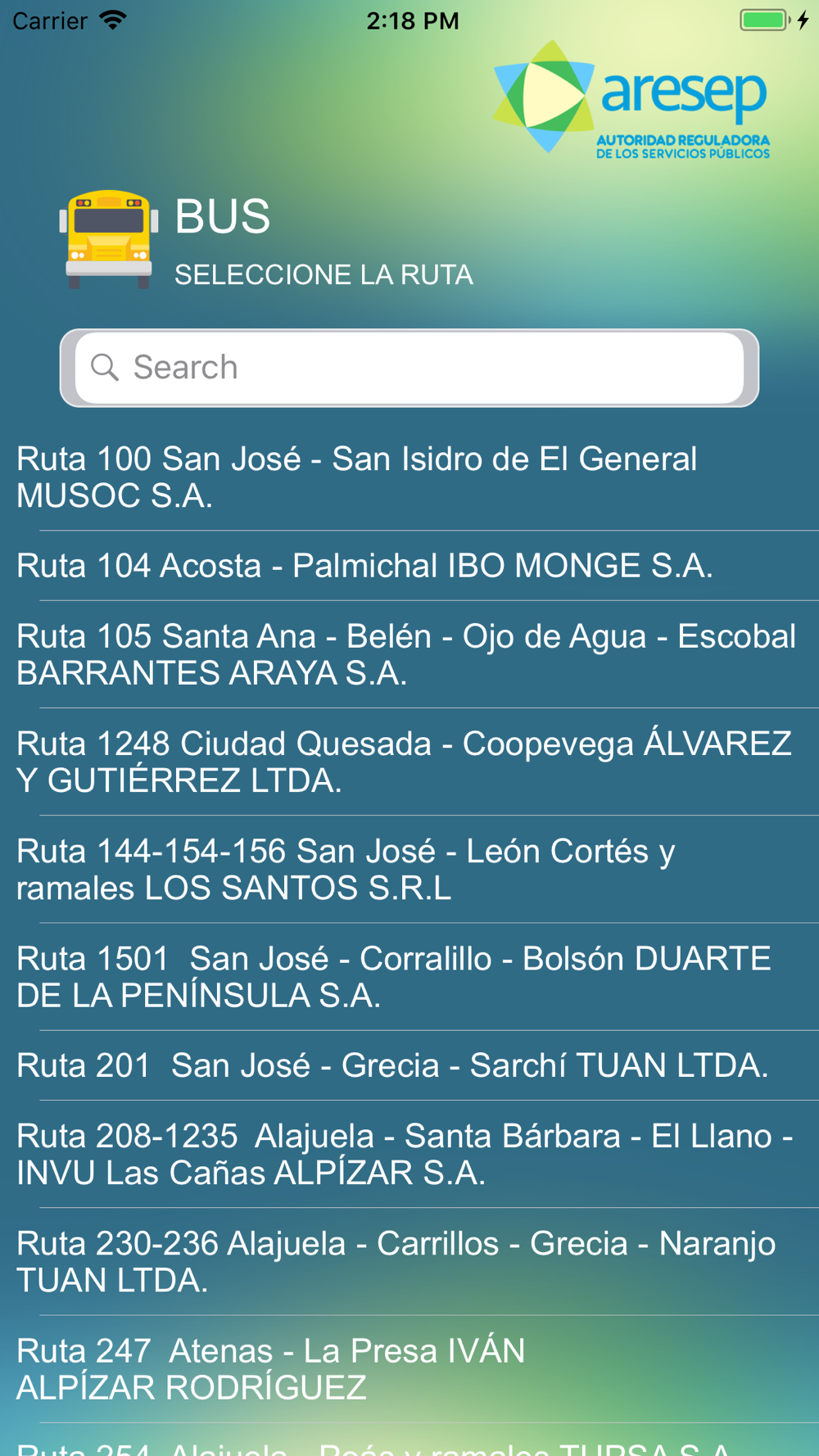Select Ruta 201 San José - Grecia - Sarchí
The width and height of the screenshot is (819, 1456).
(x=409, y=1065)
